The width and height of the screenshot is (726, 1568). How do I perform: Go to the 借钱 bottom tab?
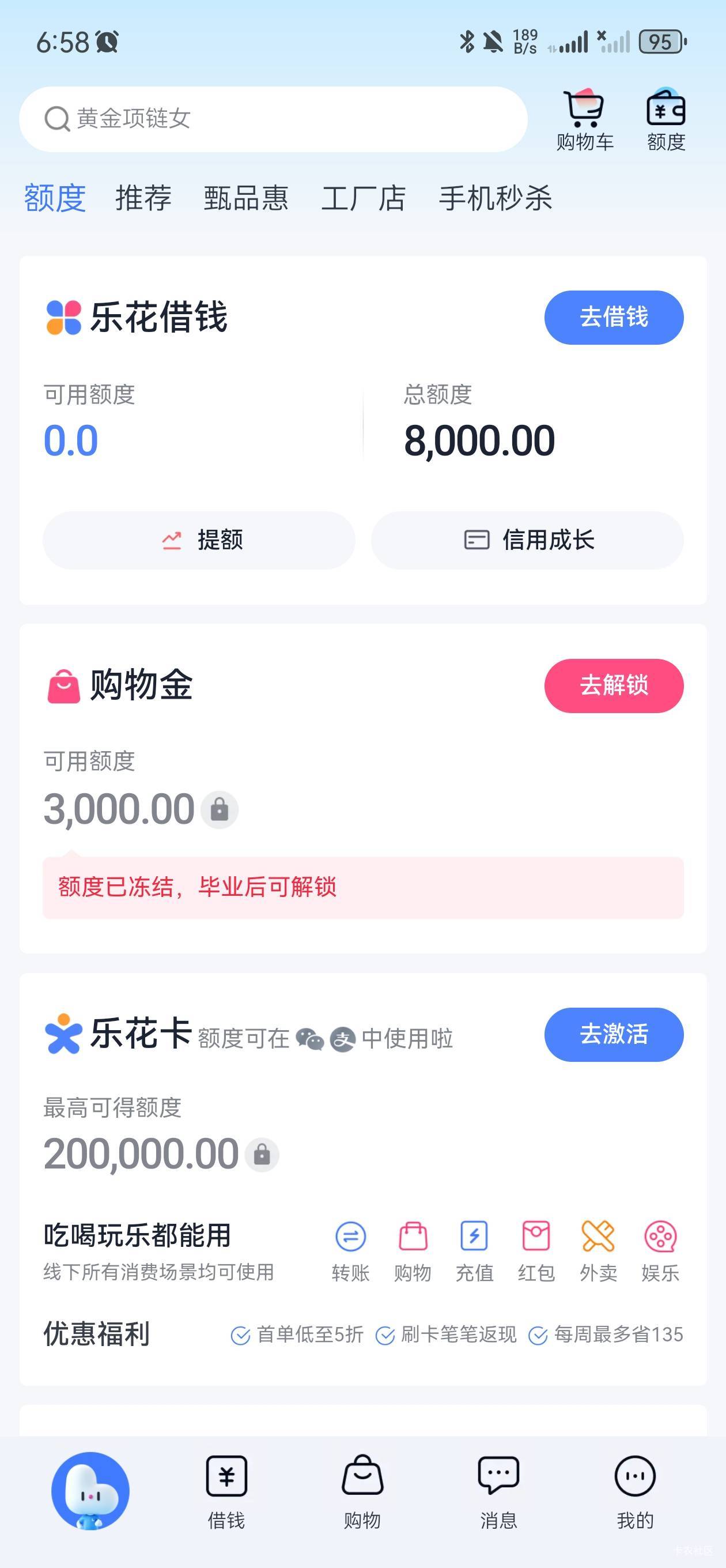pos(226,1492)
